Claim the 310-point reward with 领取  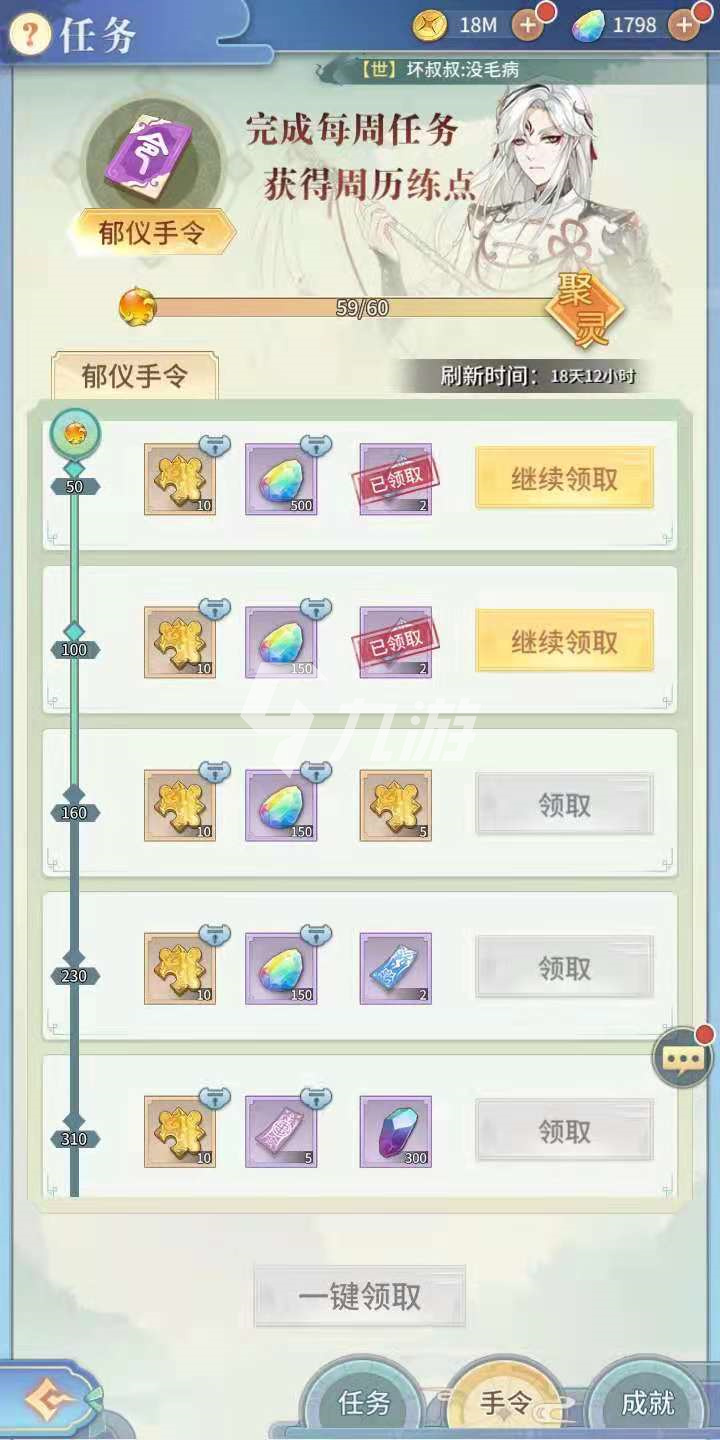pos(564,1130)
